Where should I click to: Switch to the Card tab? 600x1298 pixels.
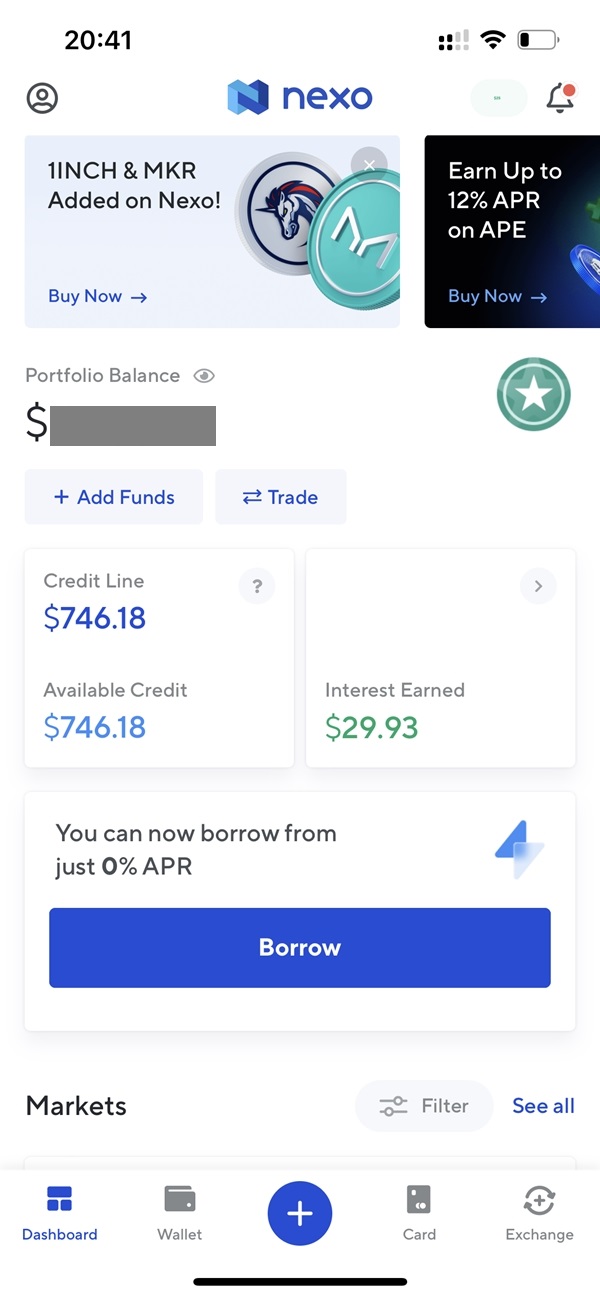click(x=419, y=1213)
